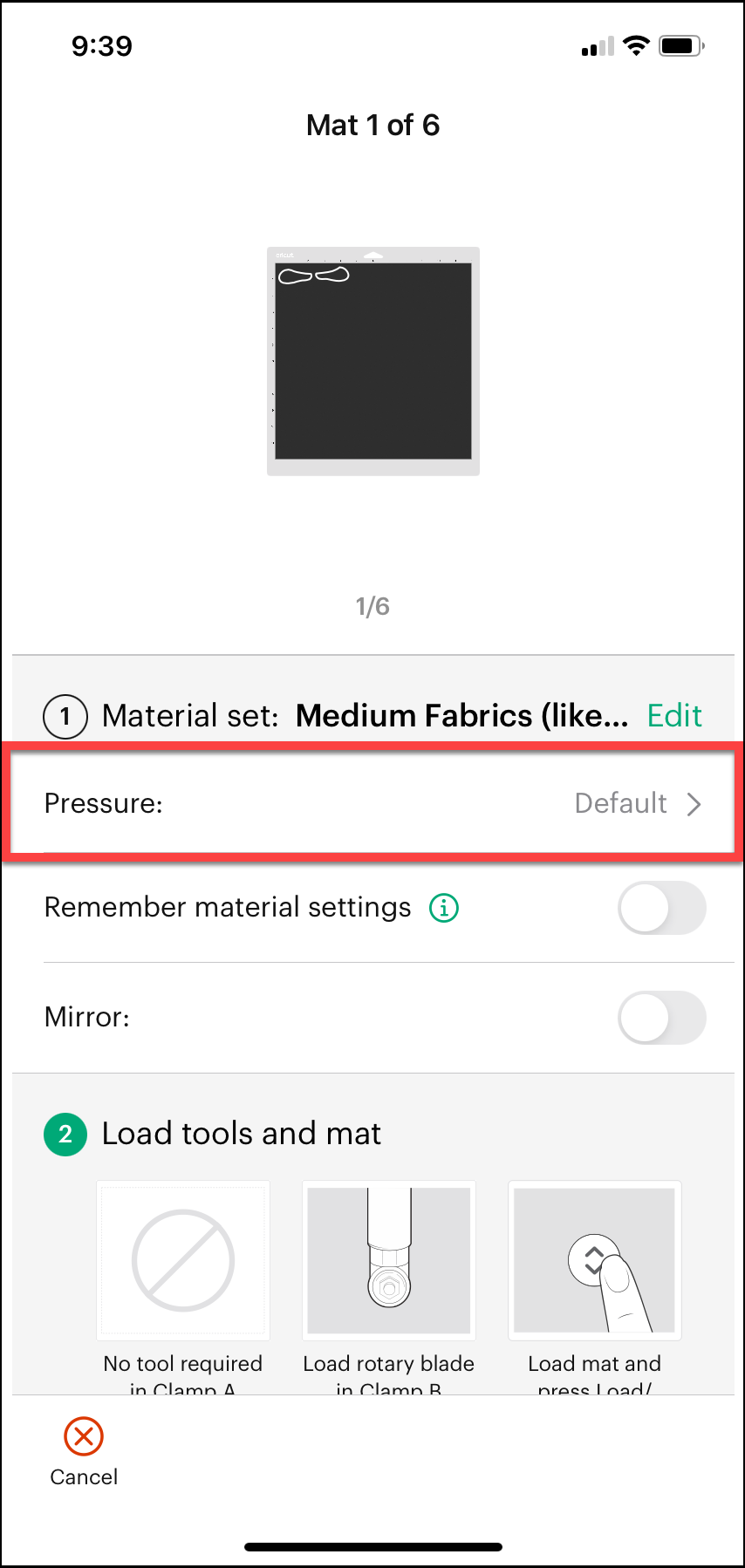This screenshot has width=745, height=1568.
Task: Tap the Wi-Fi icon in status bar
Action: coord(636,45)
